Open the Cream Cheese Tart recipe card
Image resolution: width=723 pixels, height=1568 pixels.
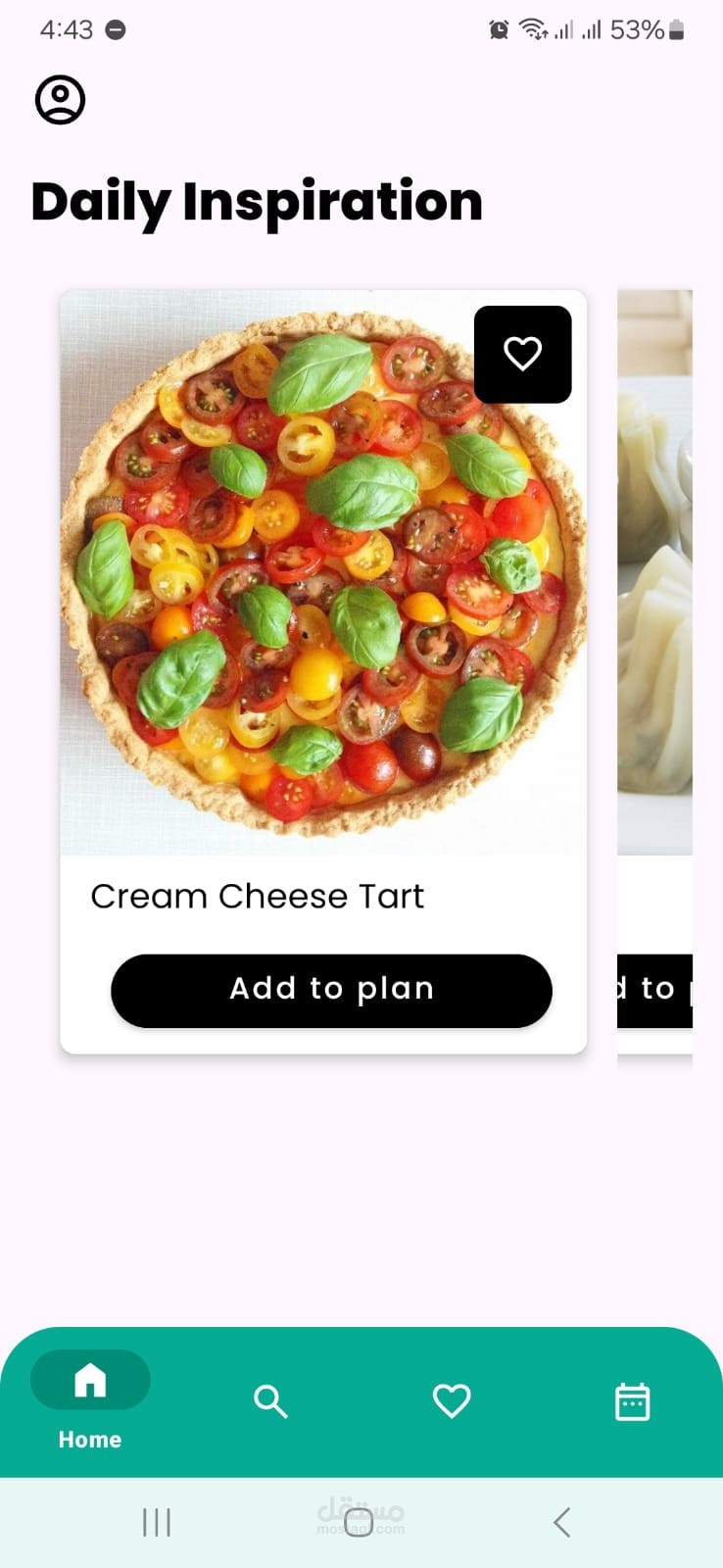coord(323,671)
